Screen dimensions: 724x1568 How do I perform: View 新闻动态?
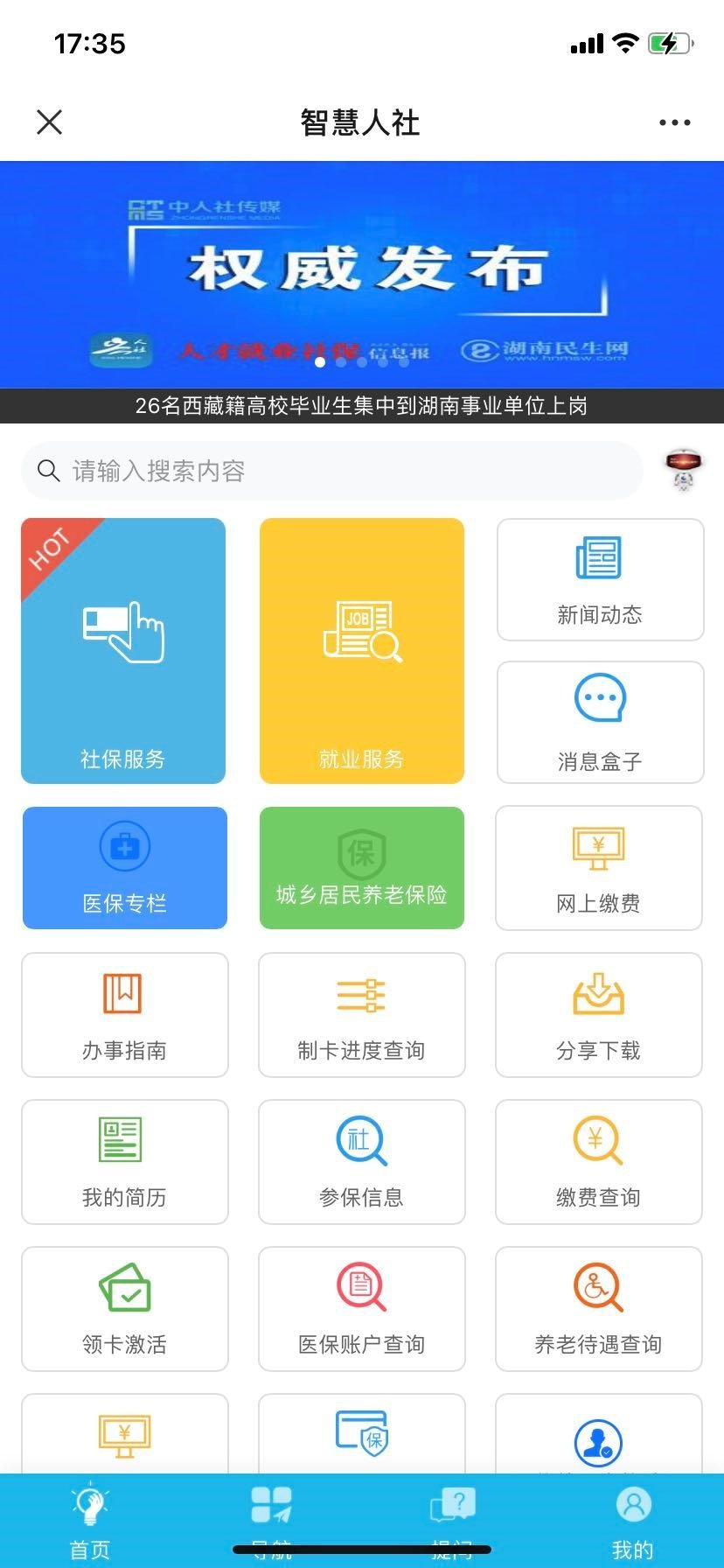[600, 580]
